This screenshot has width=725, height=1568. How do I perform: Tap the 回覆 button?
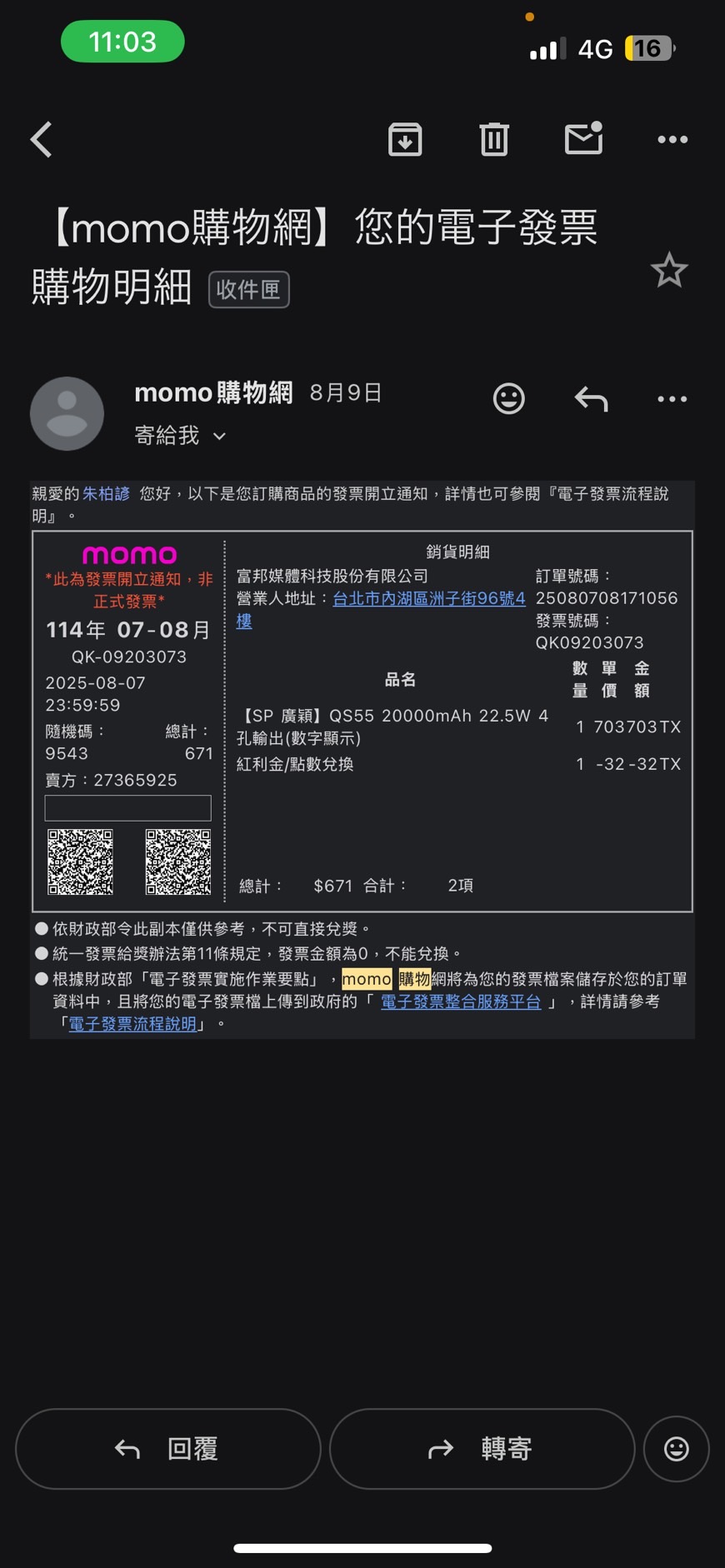click(167, 1449)
